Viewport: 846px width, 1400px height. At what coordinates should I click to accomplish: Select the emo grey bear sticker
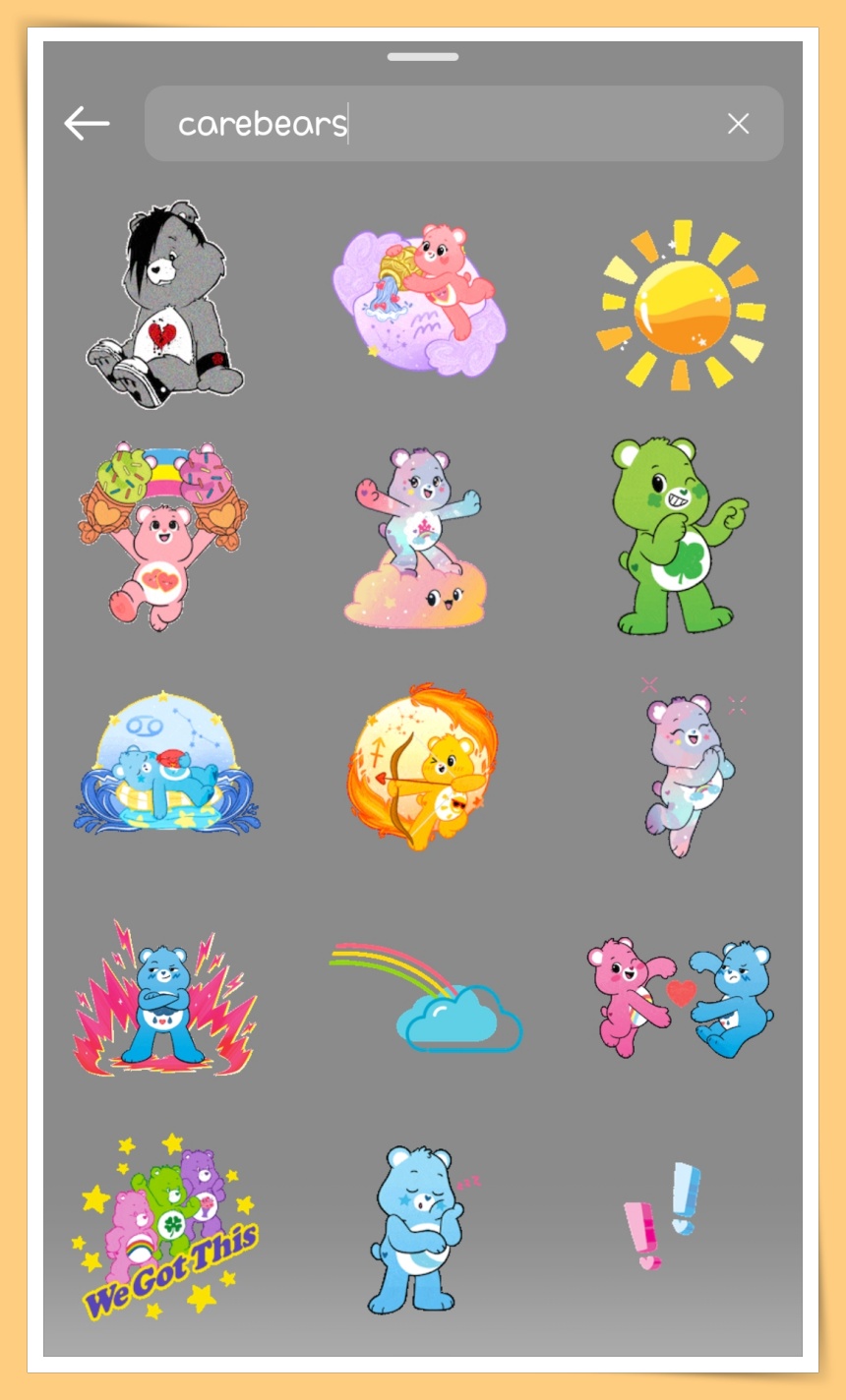coord(167,305)
